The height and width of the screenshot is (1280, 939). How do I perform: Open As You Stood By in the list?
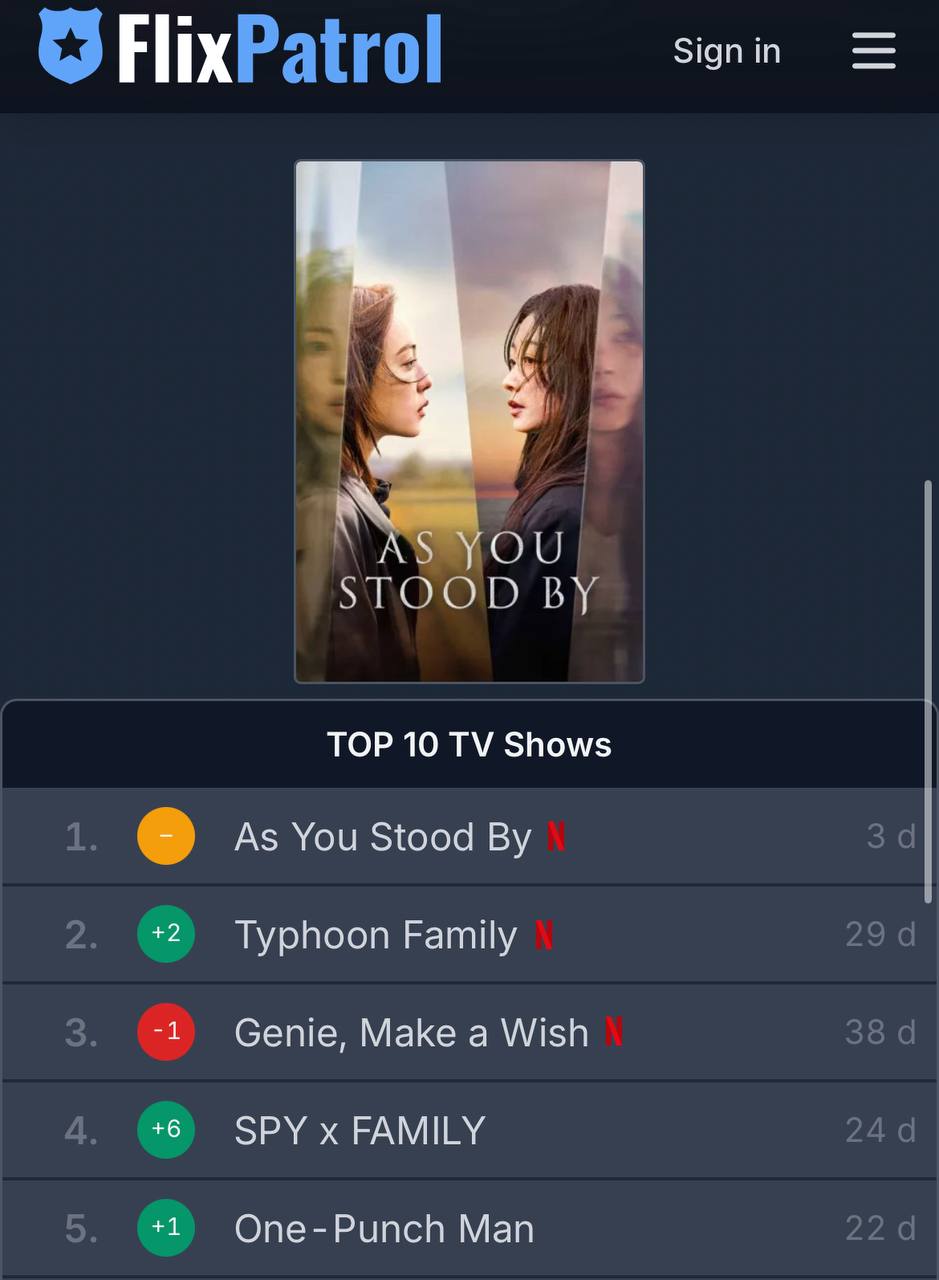382,837
